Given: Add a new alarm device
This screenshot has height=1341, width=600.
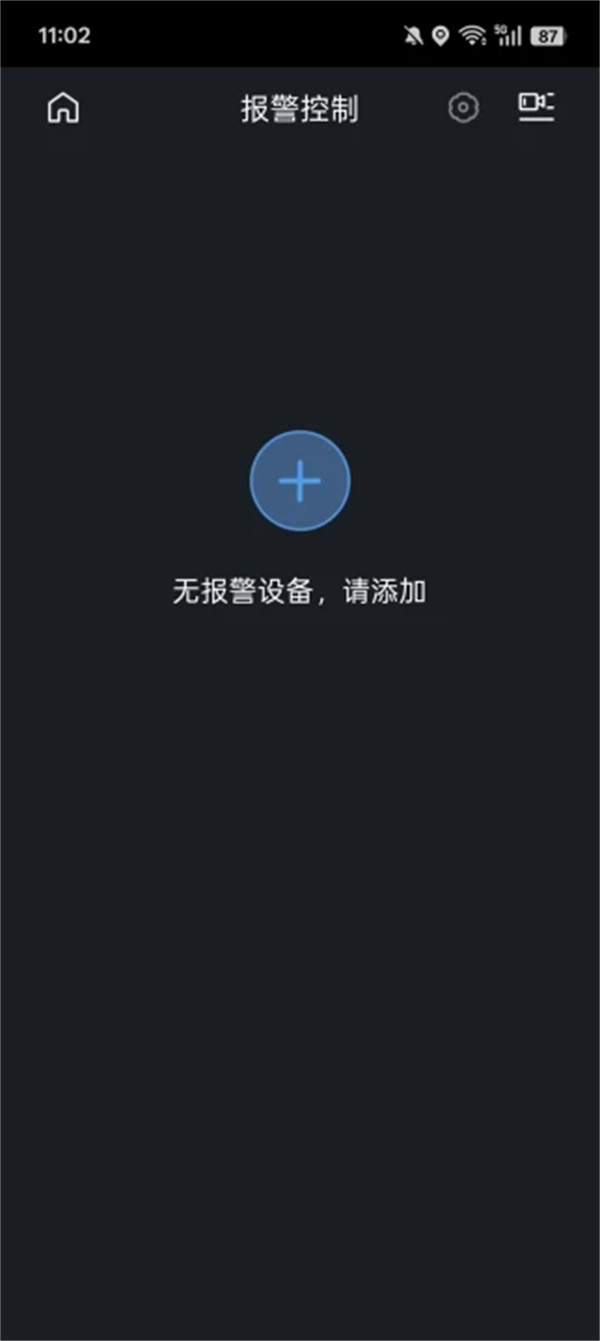Looking at the screenshot, I should point(300,481).
